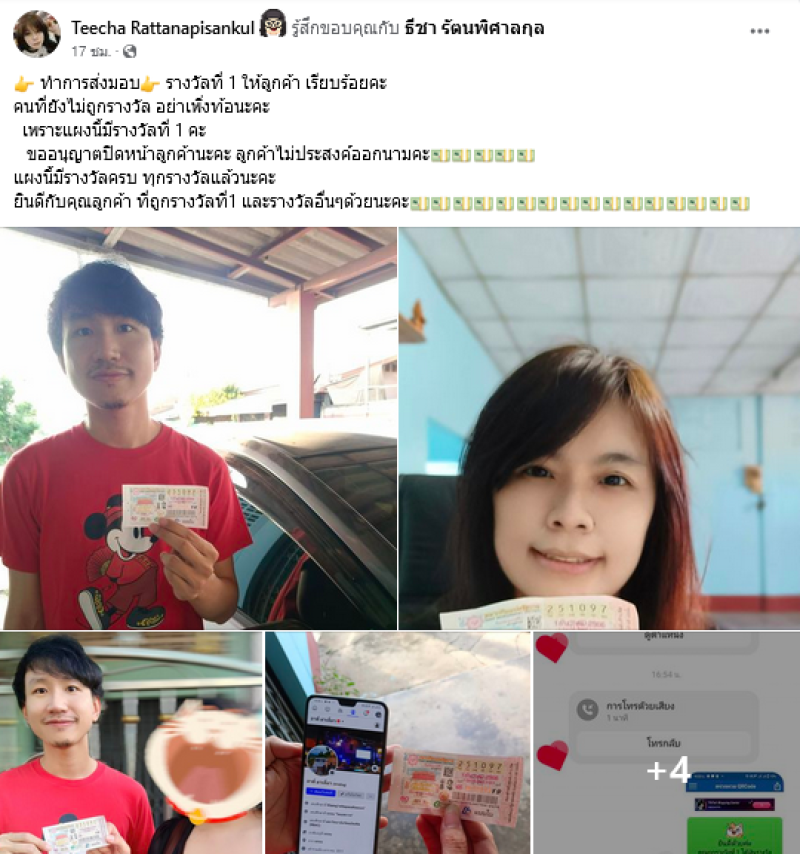Open the selfie photo with blue wall background
This screenshot has width=800, height=854.
[x=600, y=428]
